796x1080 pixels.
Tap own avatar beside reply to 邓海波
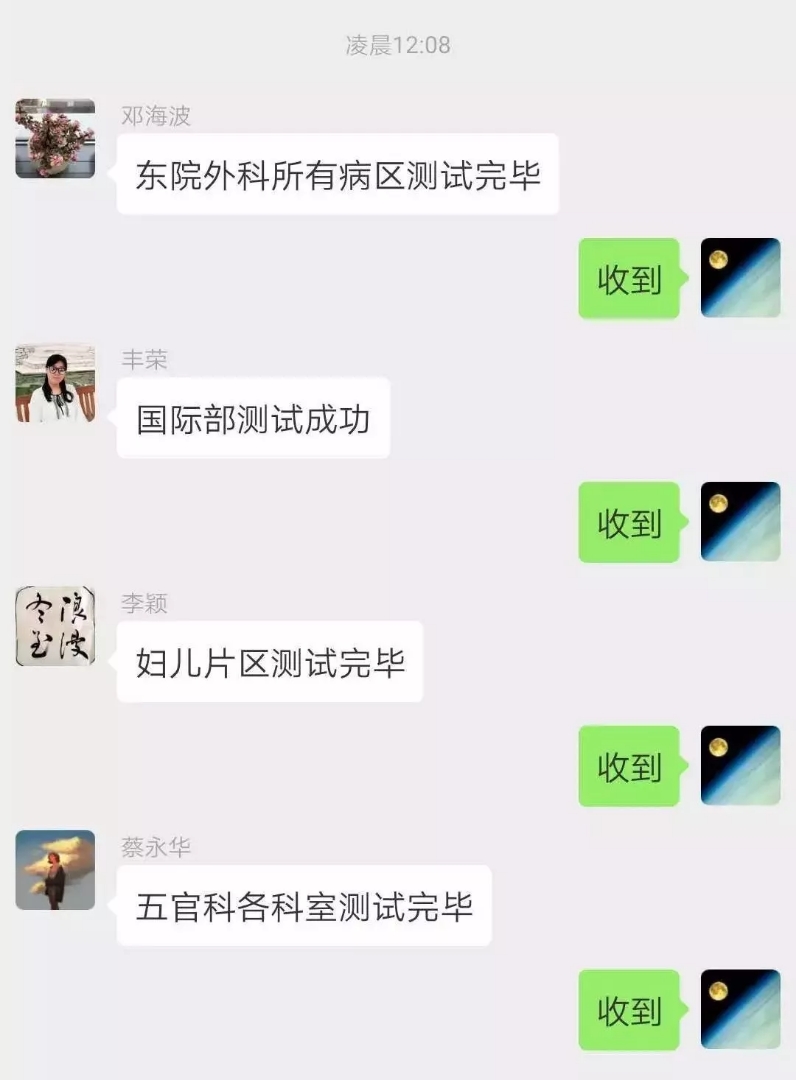pos(740,278)
